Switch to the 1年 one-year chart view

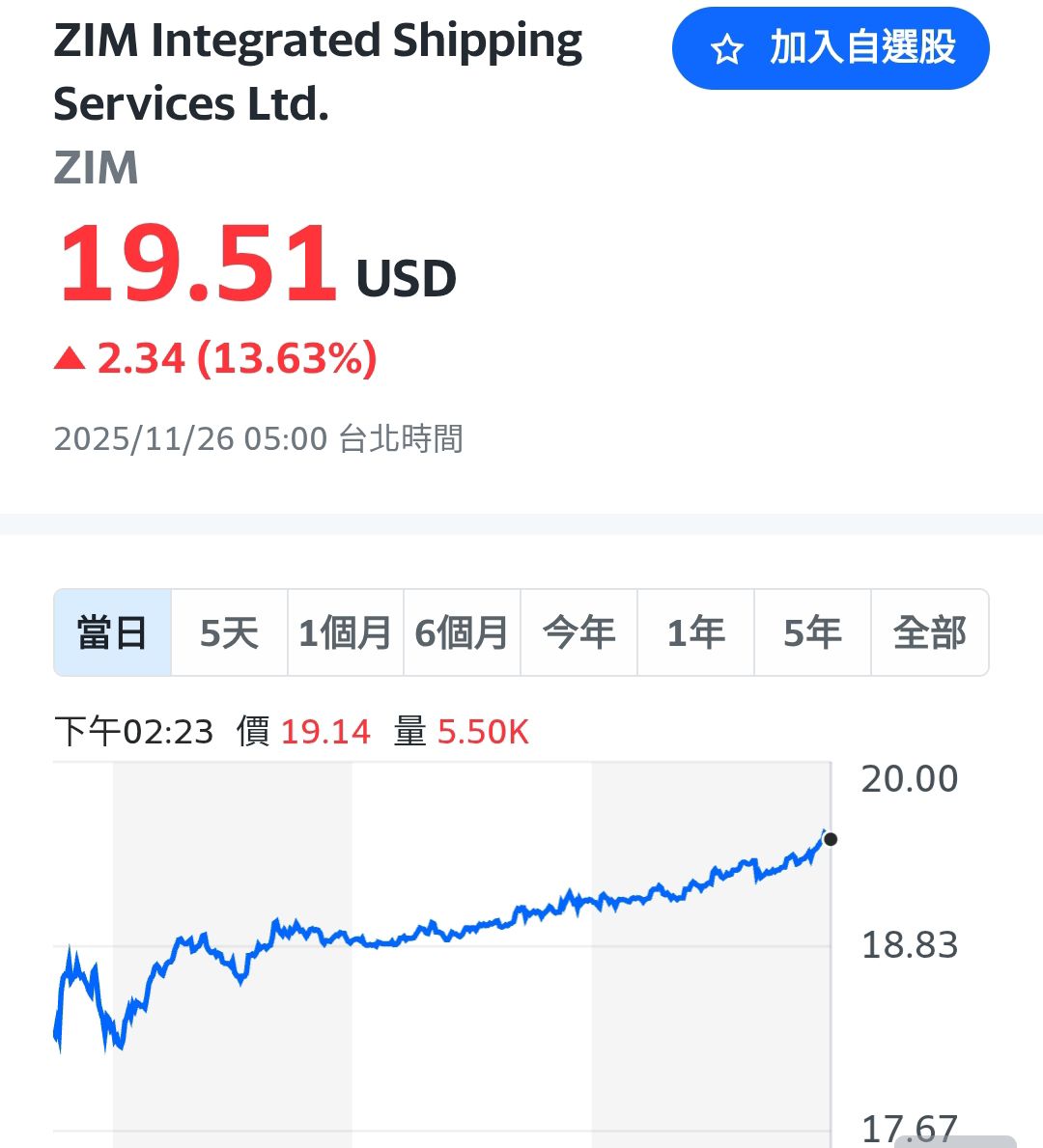click(x=694, y=631)
